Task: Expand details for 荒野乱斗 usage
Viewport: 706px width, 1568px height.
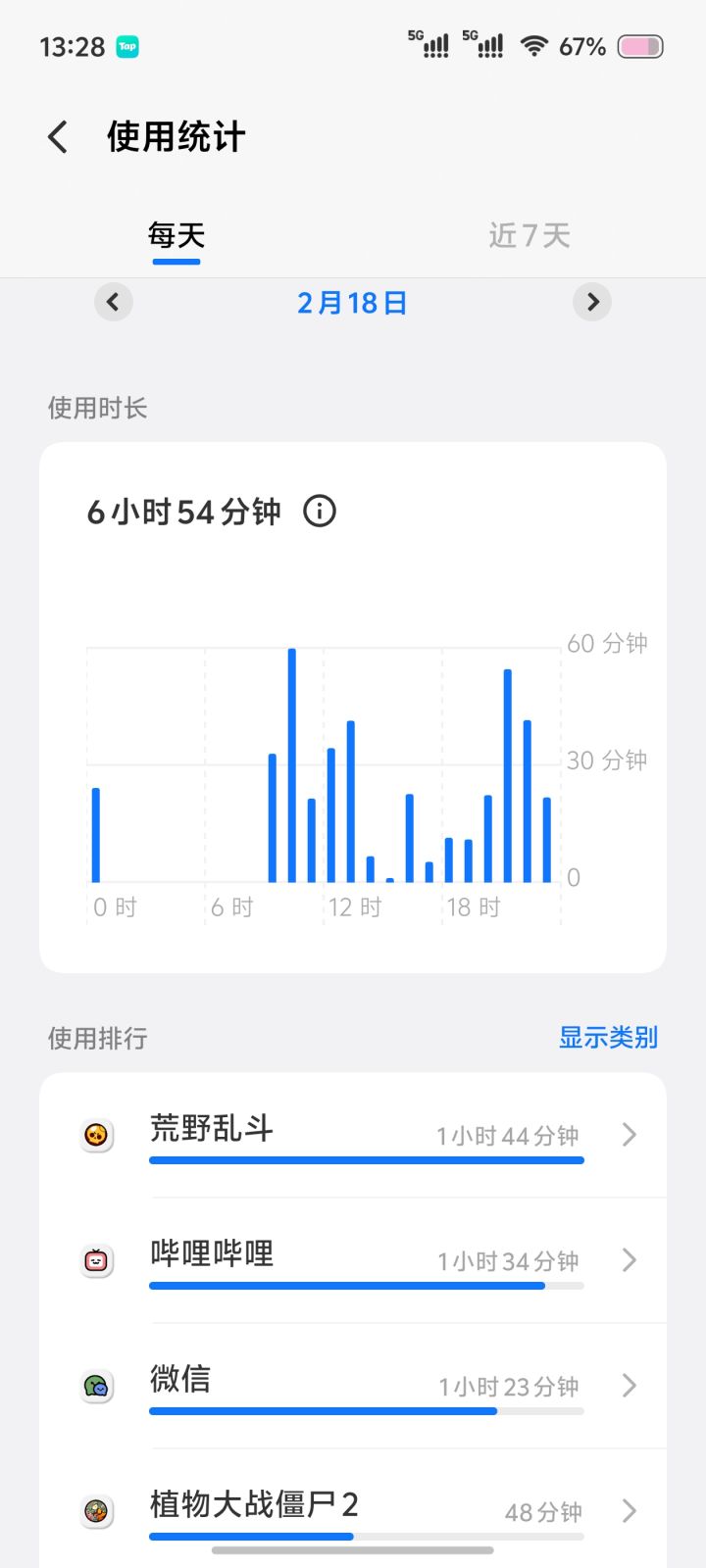Action: point(629,1135)
